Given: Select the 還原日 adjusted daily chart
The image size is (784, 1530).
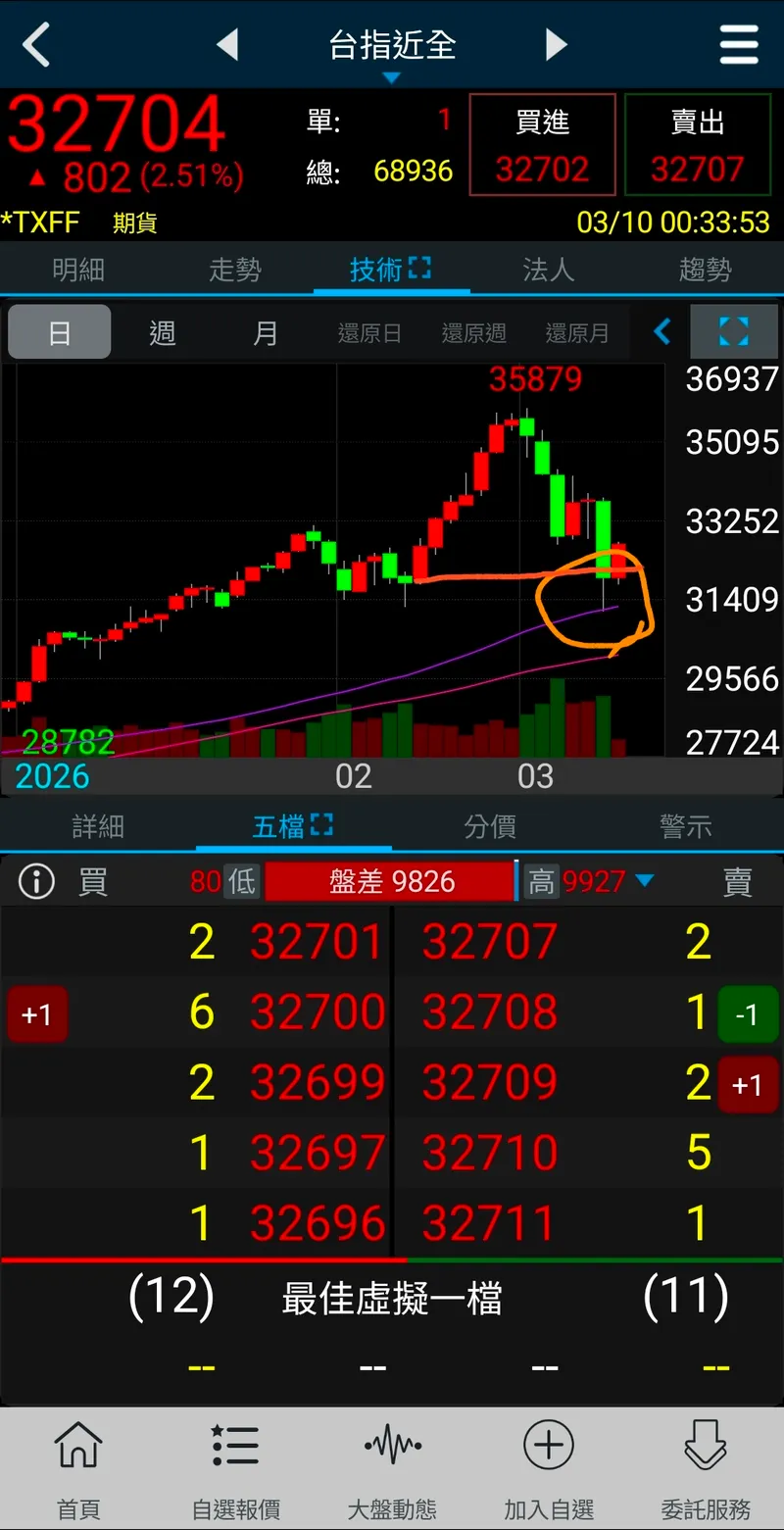Looking at the screenshot, I should pyautogui.click(x=369, y=333).
